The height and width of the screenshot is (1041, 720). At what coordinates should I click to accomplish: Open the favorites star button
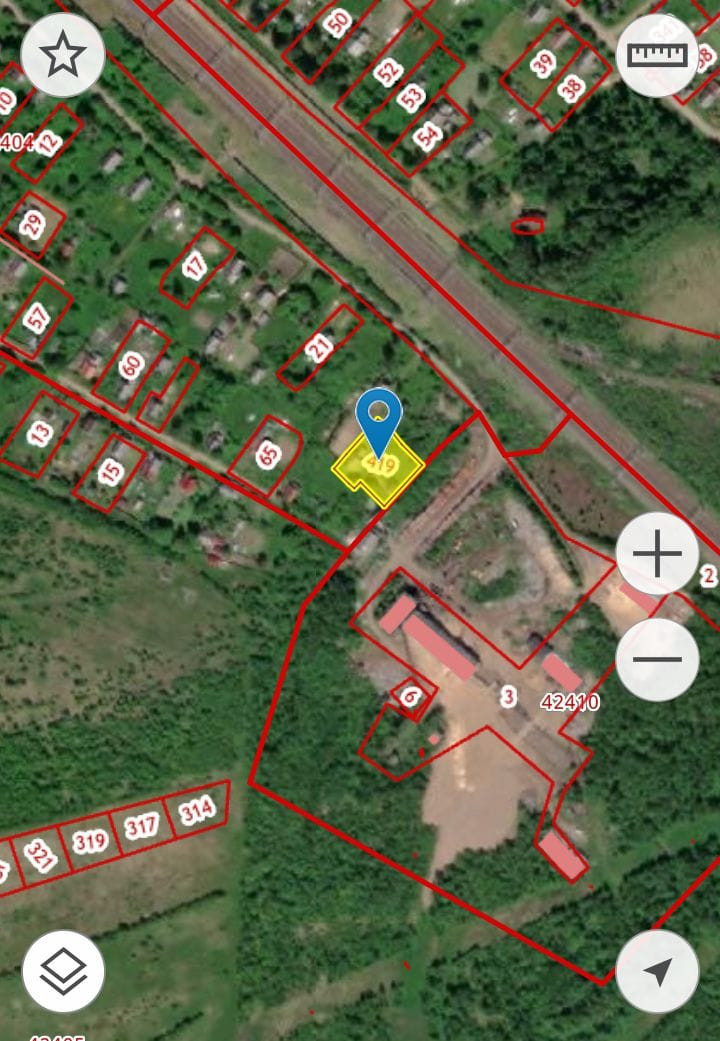click(63, 56)
